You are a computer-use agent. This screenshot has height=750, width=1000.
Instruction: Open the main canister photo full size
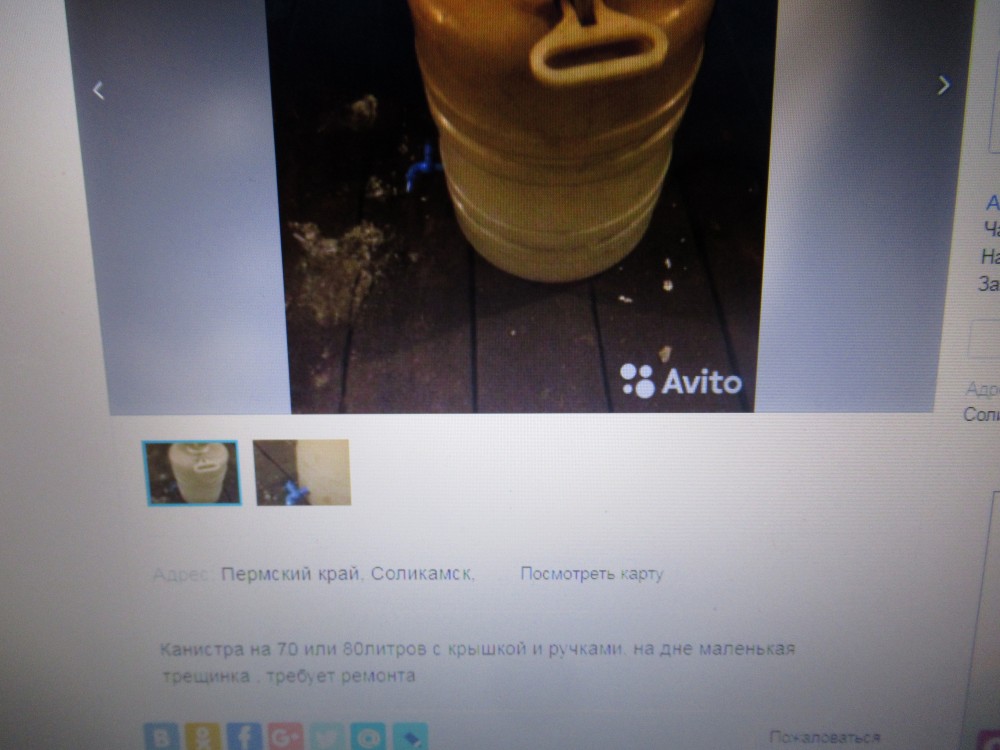(522, 200)
